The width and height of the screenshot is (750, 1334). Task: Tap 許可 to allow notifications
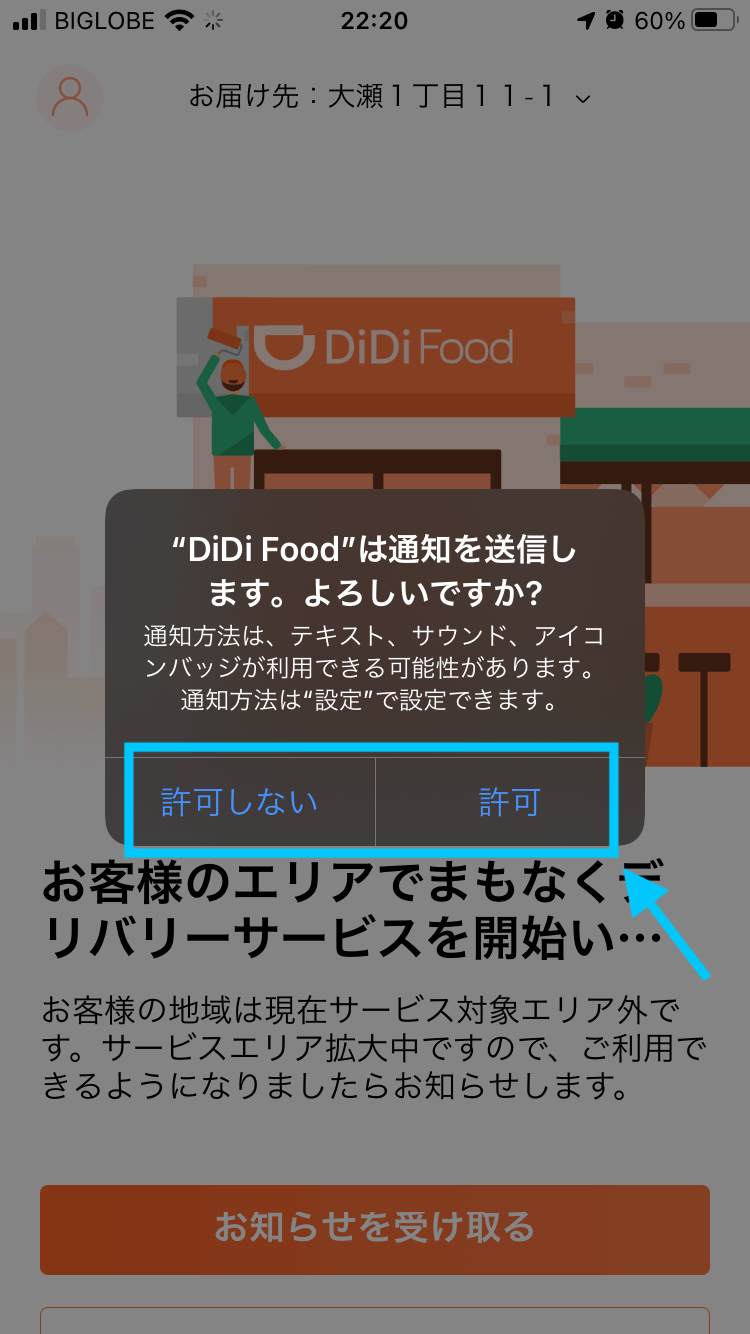pos(509,802)
